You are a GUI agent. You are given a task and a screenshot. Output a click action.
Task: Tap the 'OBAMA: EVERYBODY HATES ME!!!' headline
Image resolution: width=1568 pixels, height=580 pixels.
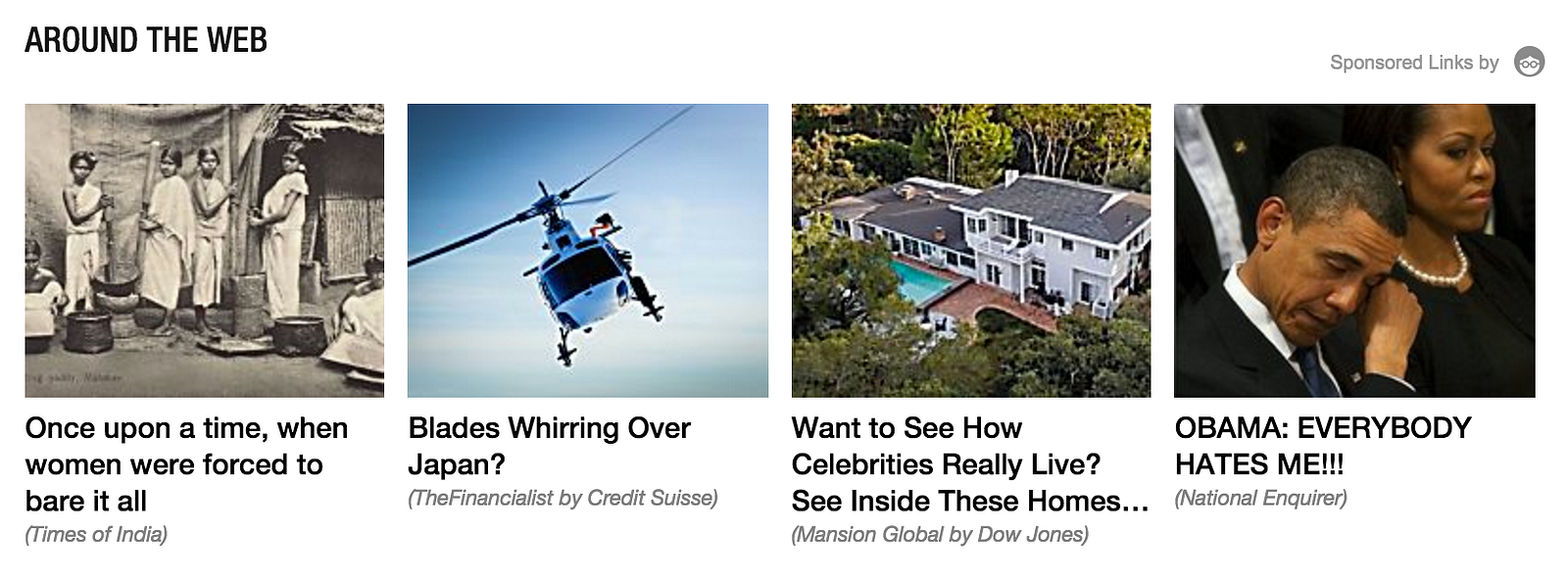tap(1322, 446)
